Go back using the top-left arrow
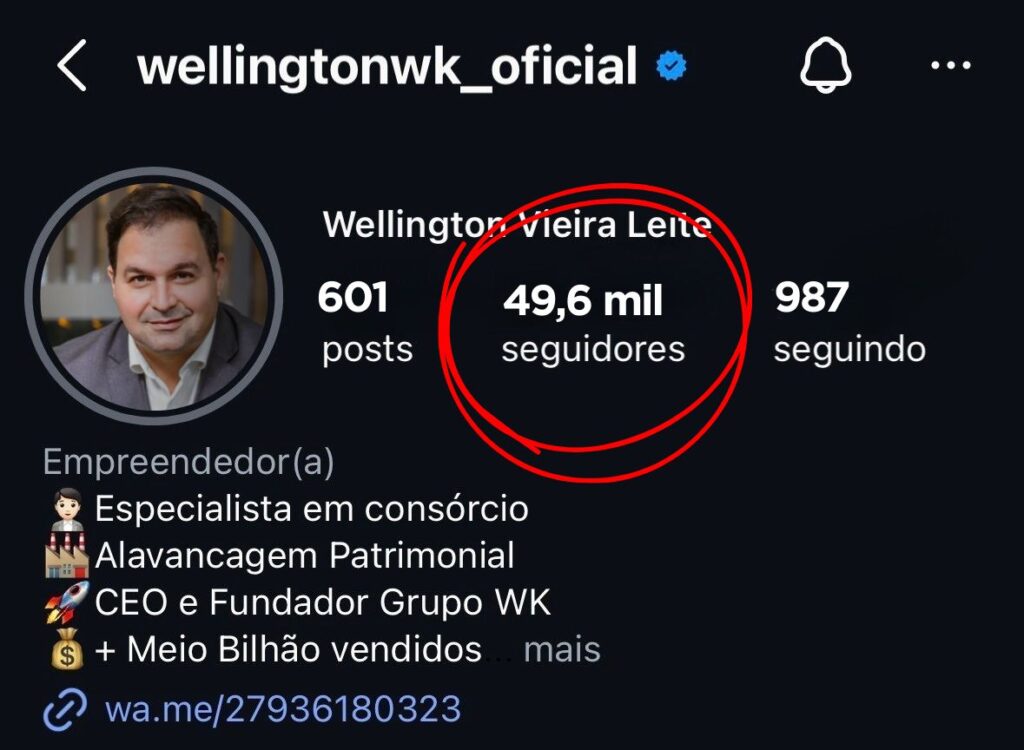Image resolution: width=1024 pixels, height=750 pixels. pos(72,67)
